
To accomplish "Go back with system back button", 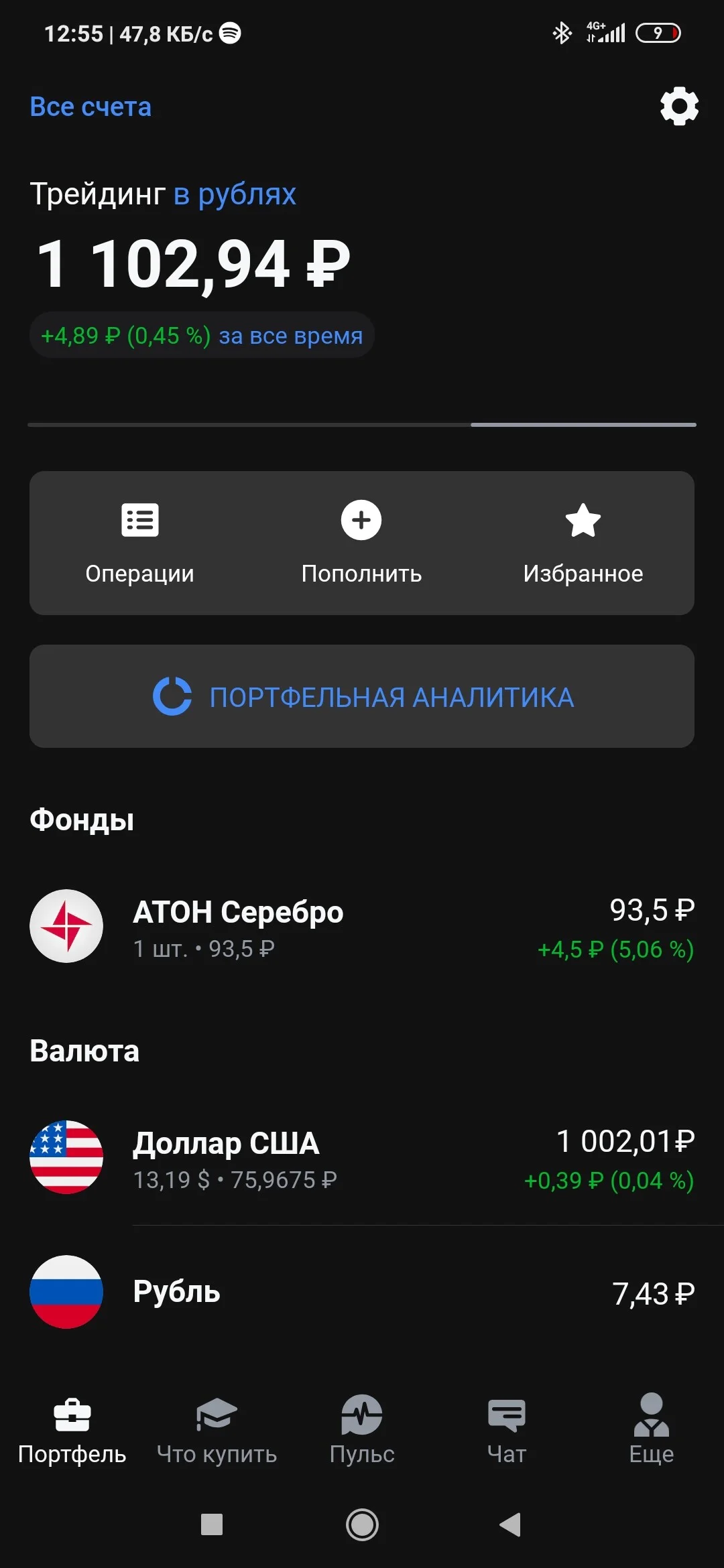I will click(x=510, y=1524).
